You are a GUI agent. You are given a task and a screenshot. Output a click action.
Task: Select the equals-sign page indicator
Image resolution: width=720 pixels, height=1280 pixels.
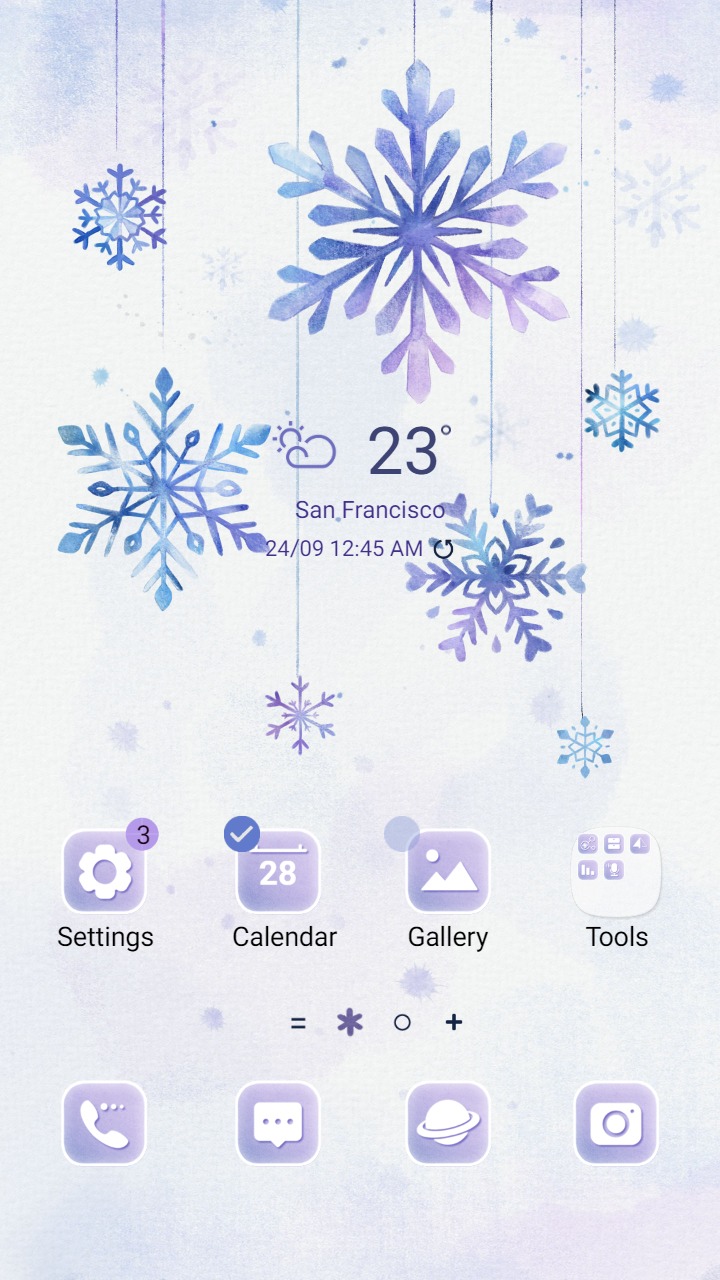pyautogui.click(x=298, y=1022)
